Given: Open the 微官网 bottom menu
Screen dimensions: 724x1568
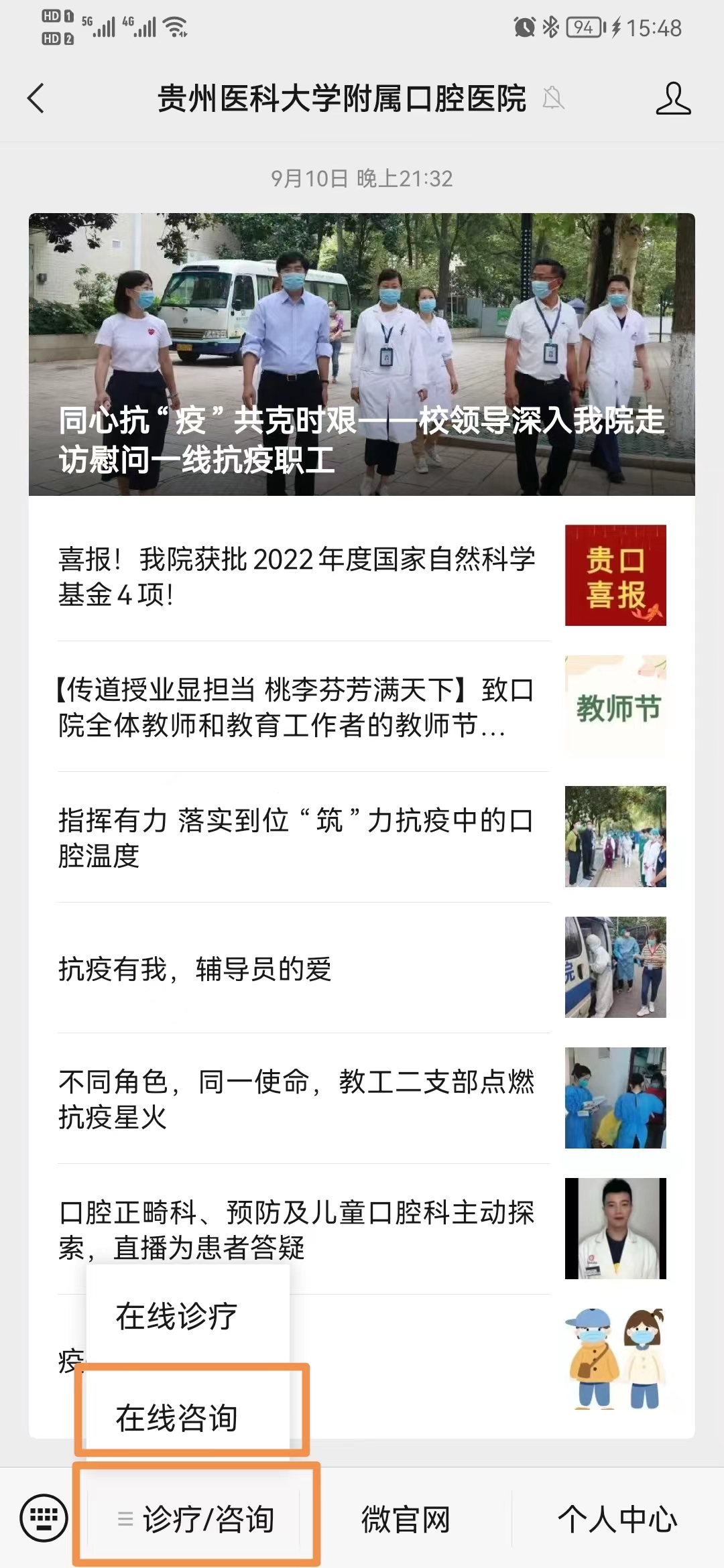Looking at the screenshot, I should point(406,1518).
